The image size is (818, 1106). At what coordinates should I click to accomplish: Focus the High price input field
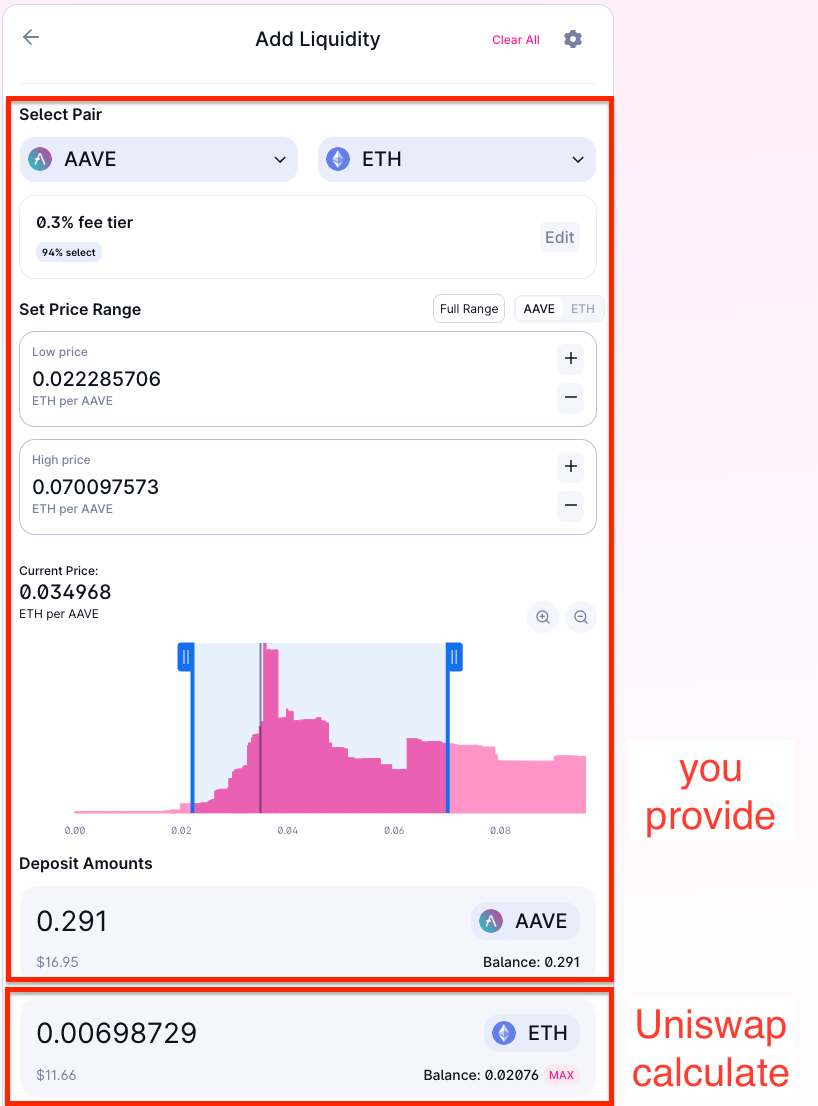point(250,487)
